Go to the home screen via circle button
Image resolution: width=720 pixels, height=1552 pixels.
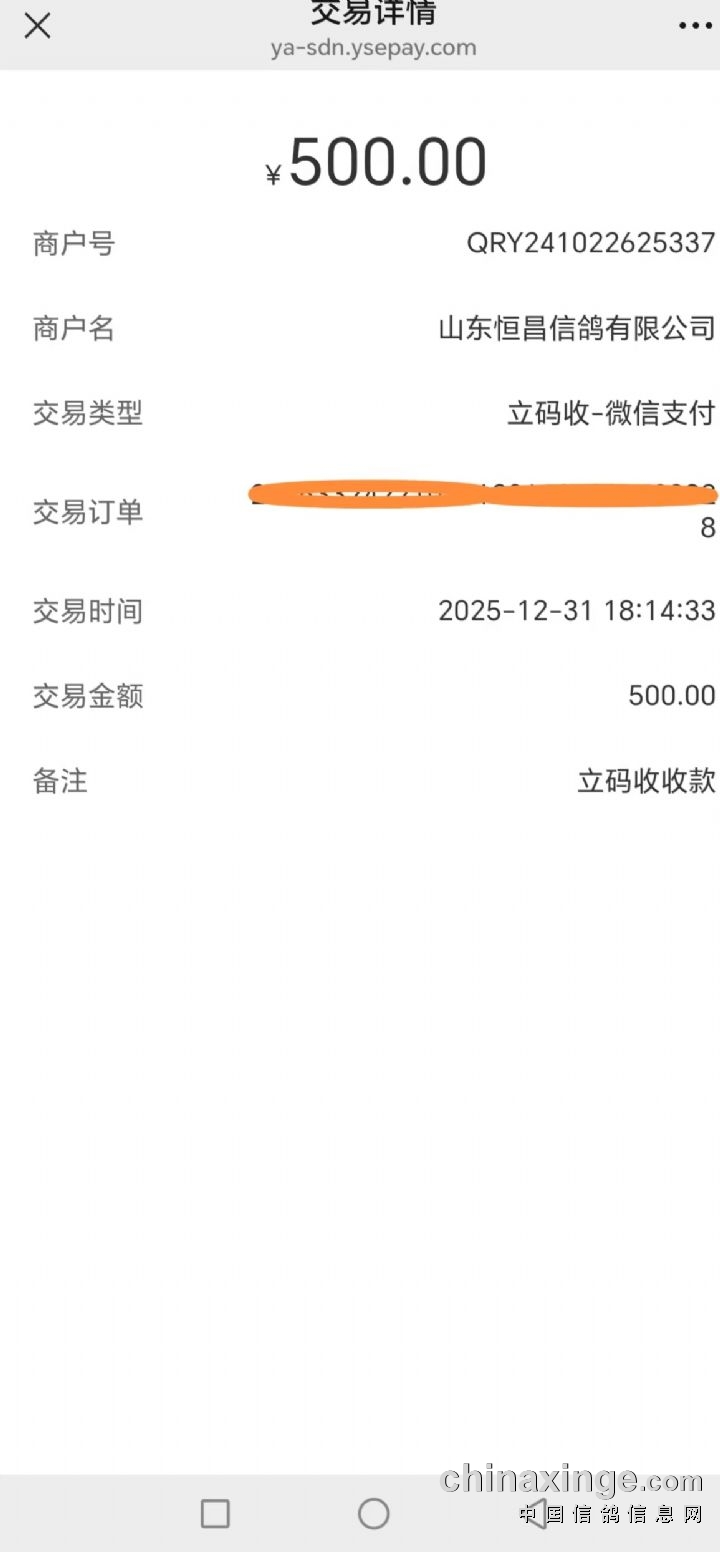coord(373,1513)
